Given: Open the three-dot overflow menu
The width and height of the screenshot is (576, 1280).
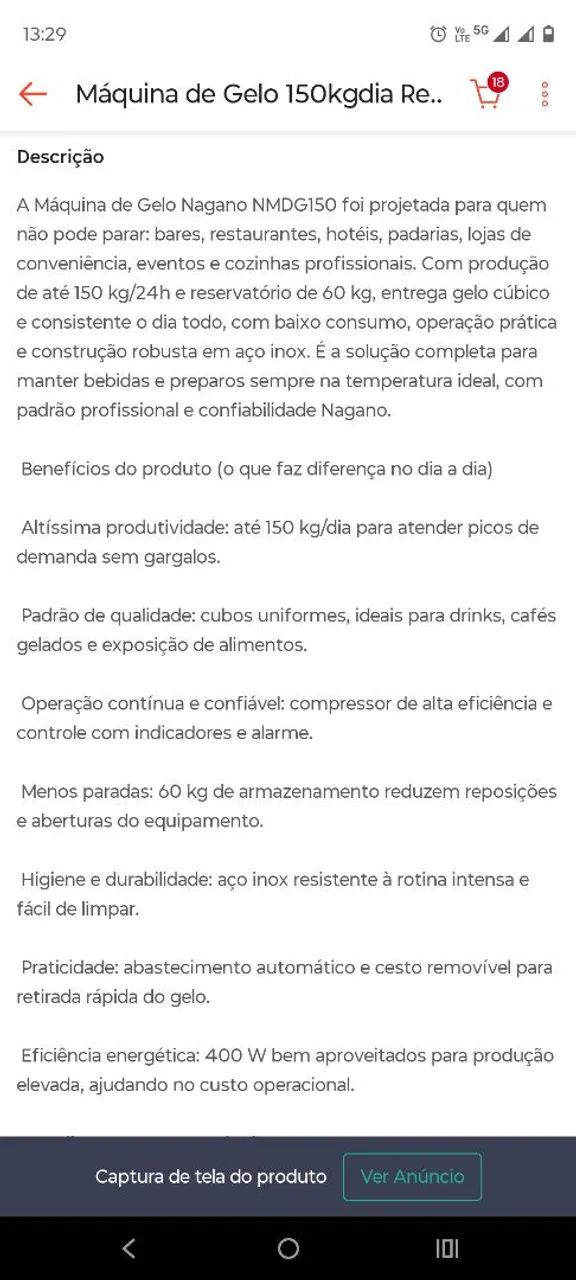Looking at the screenshot, I should [x=545, y=94].
